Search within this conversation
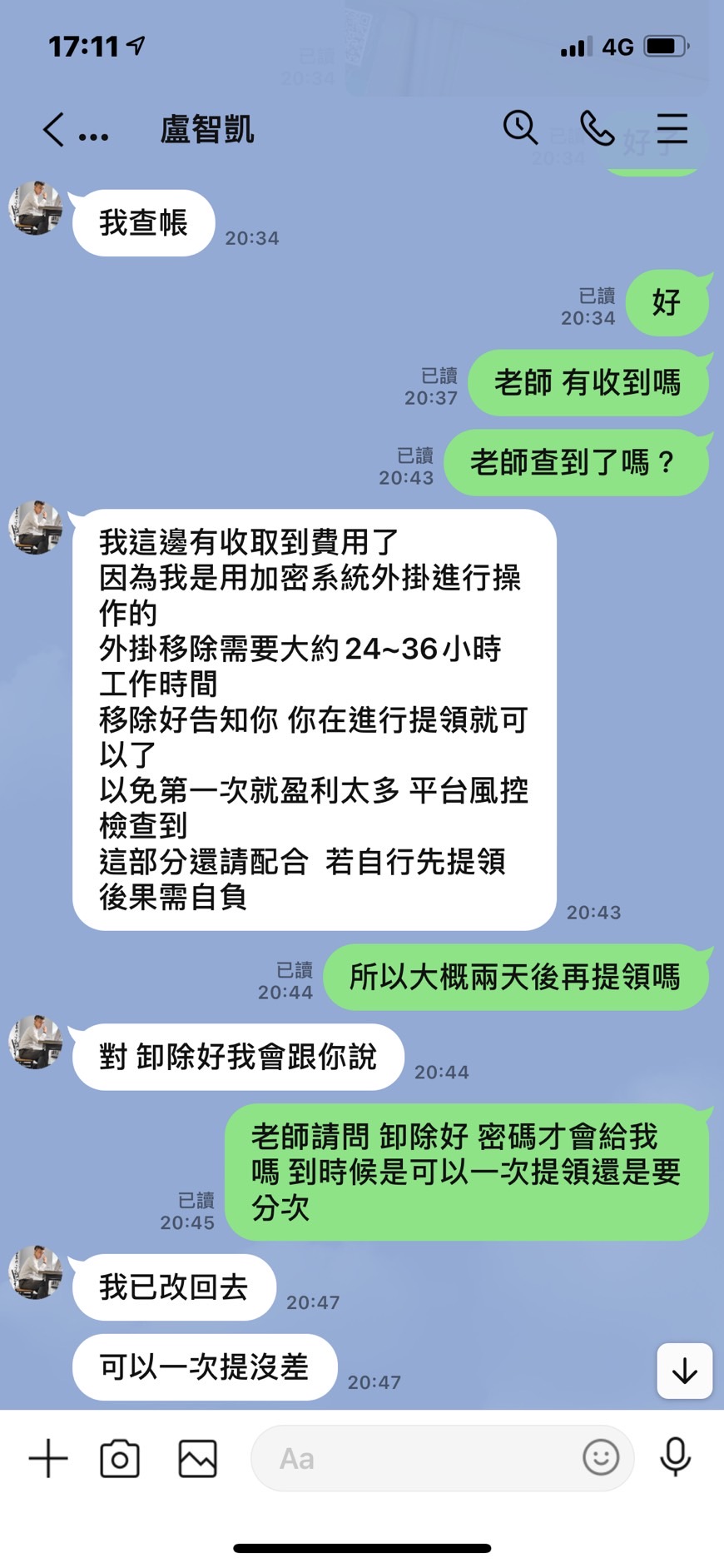 click(520, 127)
